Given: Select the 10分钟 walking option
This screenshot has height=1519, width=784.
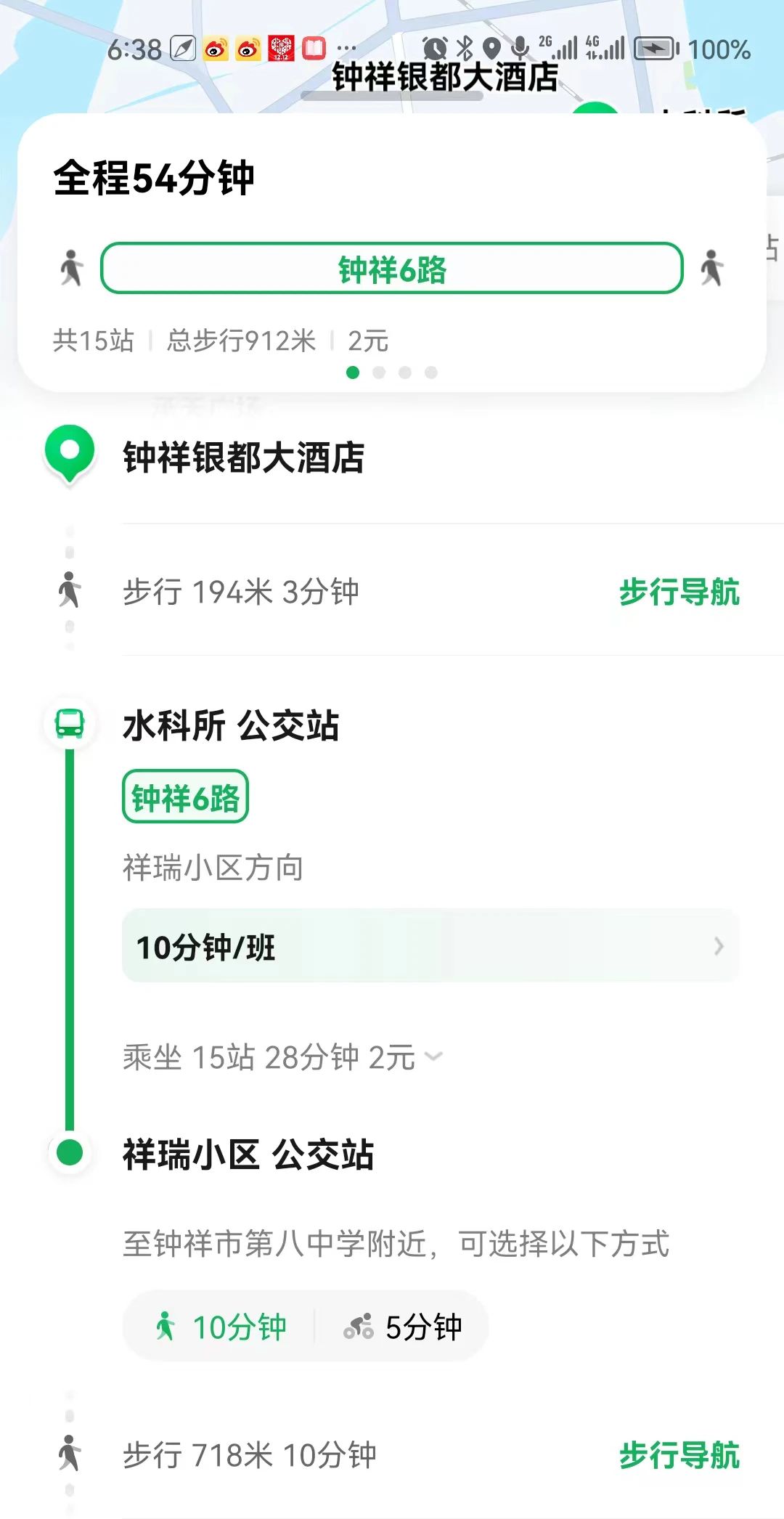Looking at the screenshot, I should click(x=221, y=1327).
